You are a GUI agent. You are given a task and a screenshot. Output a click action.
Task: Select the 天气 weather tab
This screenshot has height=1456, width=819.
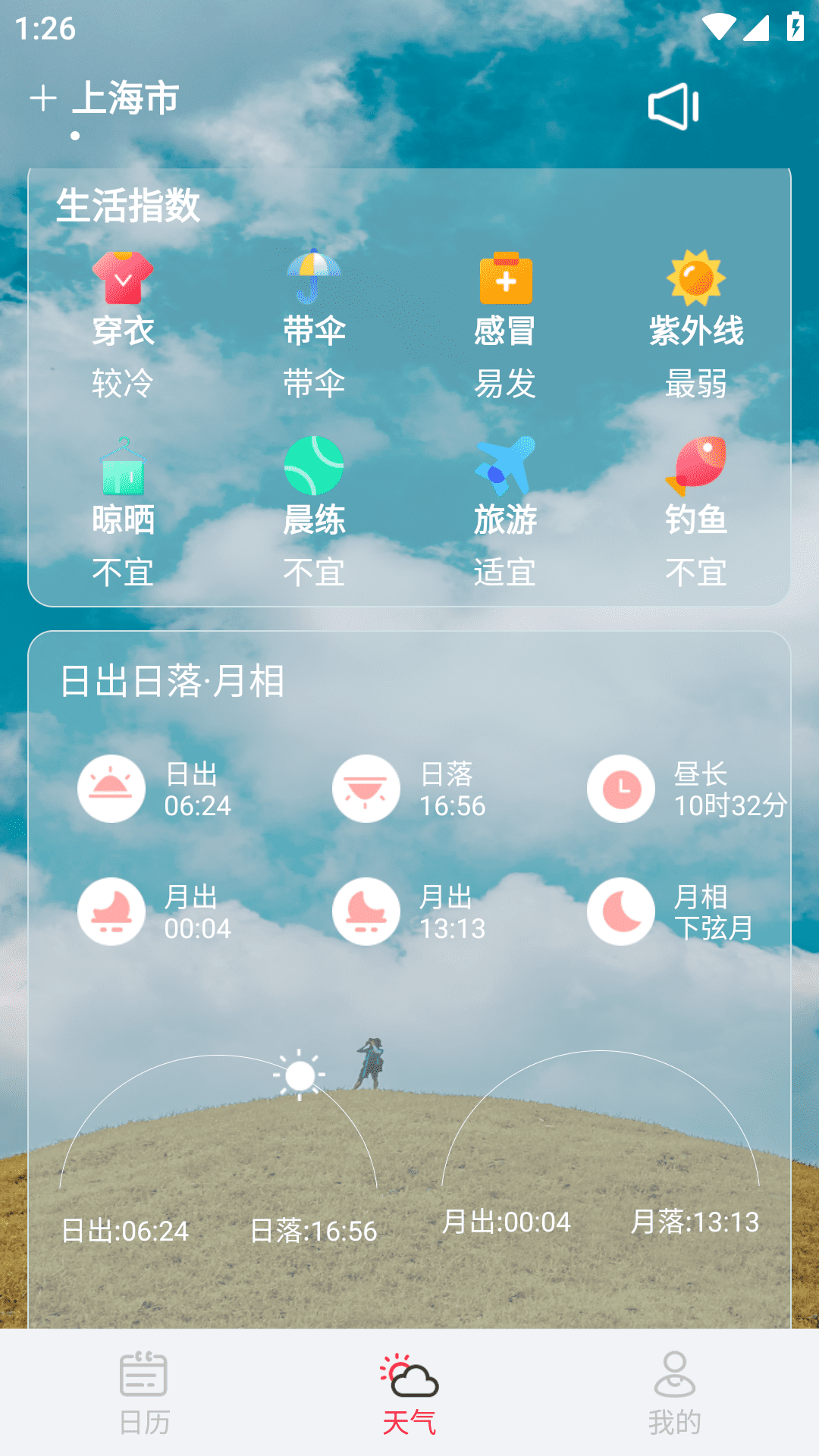click(x=409, y=1392)
